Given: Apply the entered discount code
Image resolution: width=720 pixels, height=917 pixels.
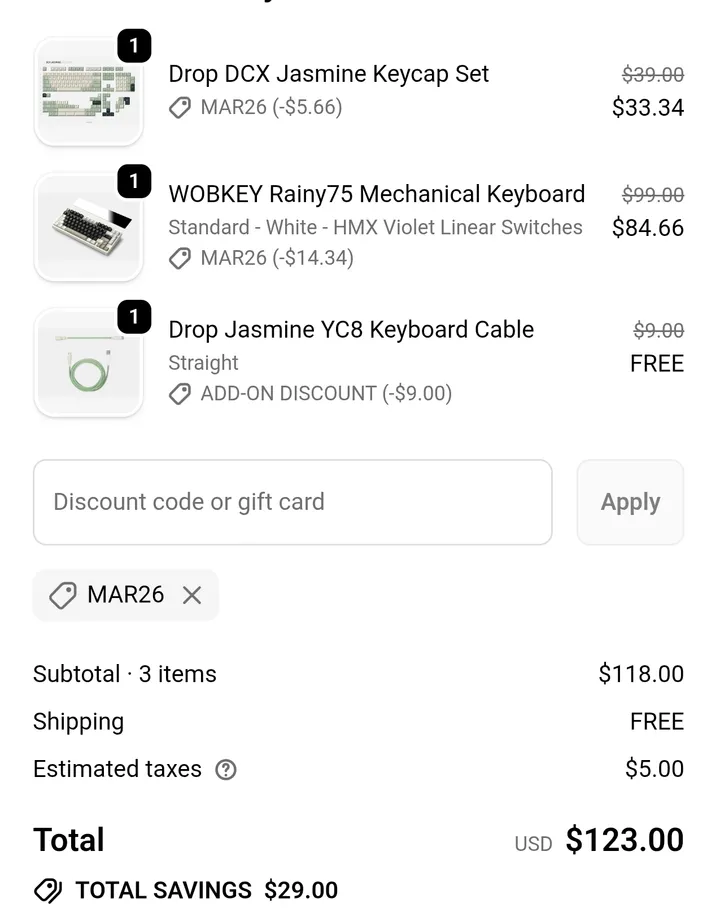Looking at the screenshot, I should (630, 502).
